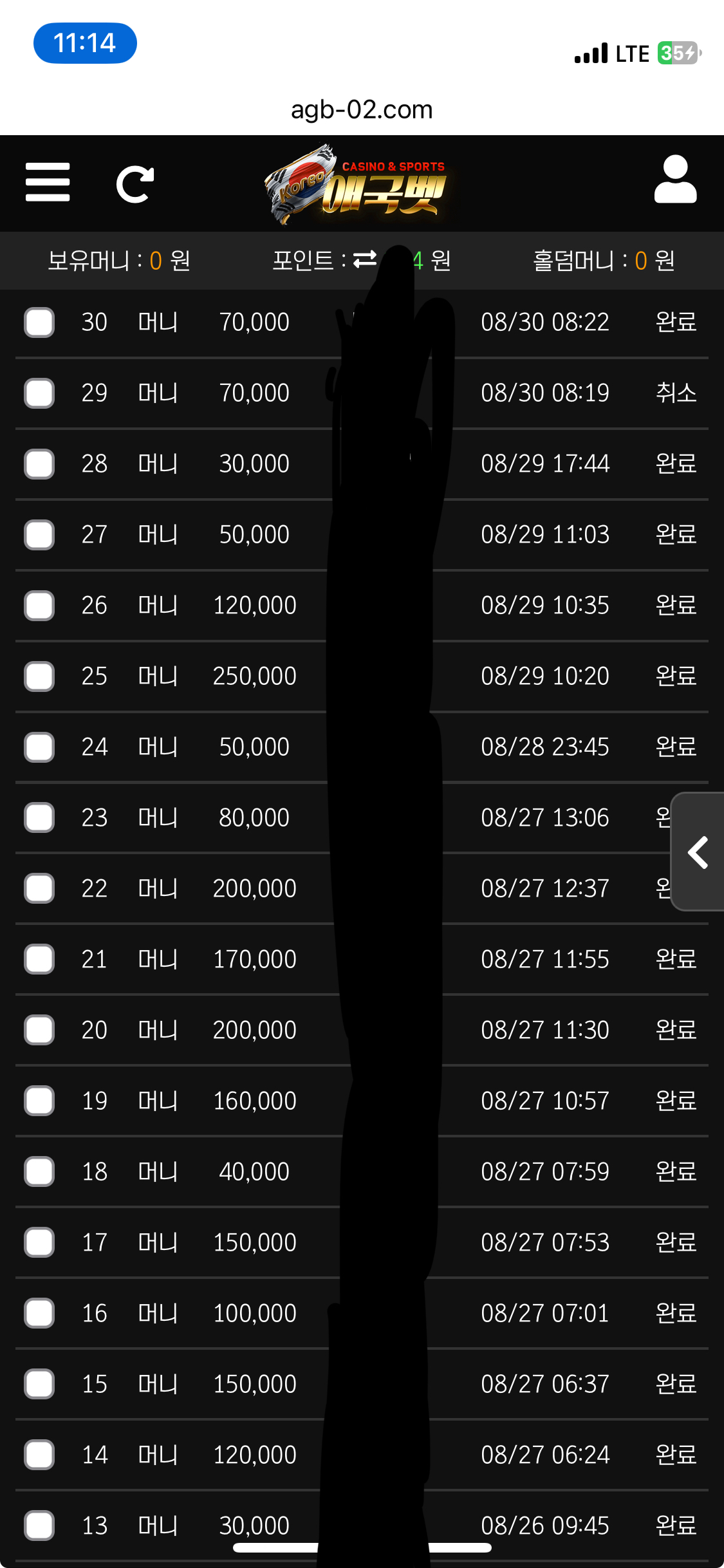The image size is (724, 1568).
Task: Check entry 22's checkbox
Action: 39,889
